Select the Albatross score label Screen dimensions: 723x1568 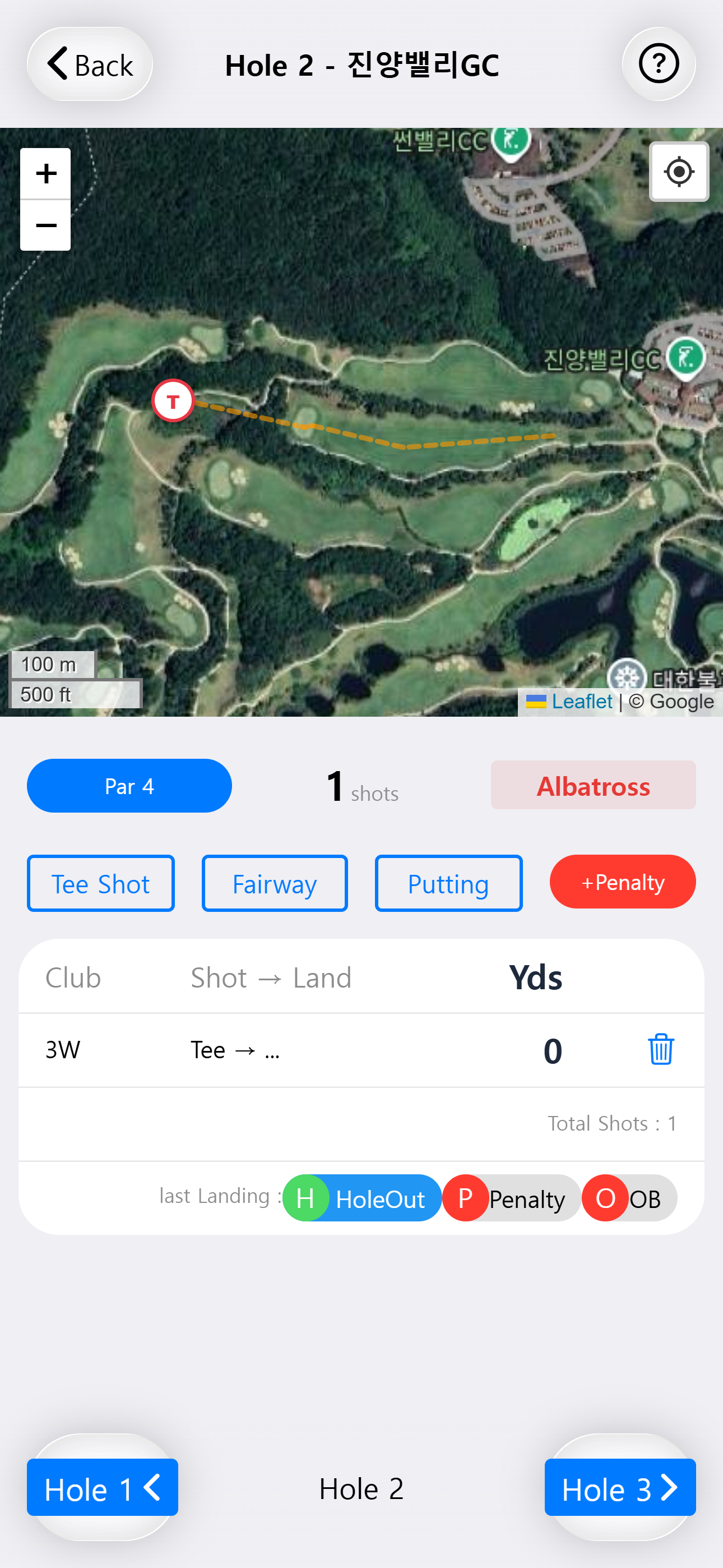593,785
